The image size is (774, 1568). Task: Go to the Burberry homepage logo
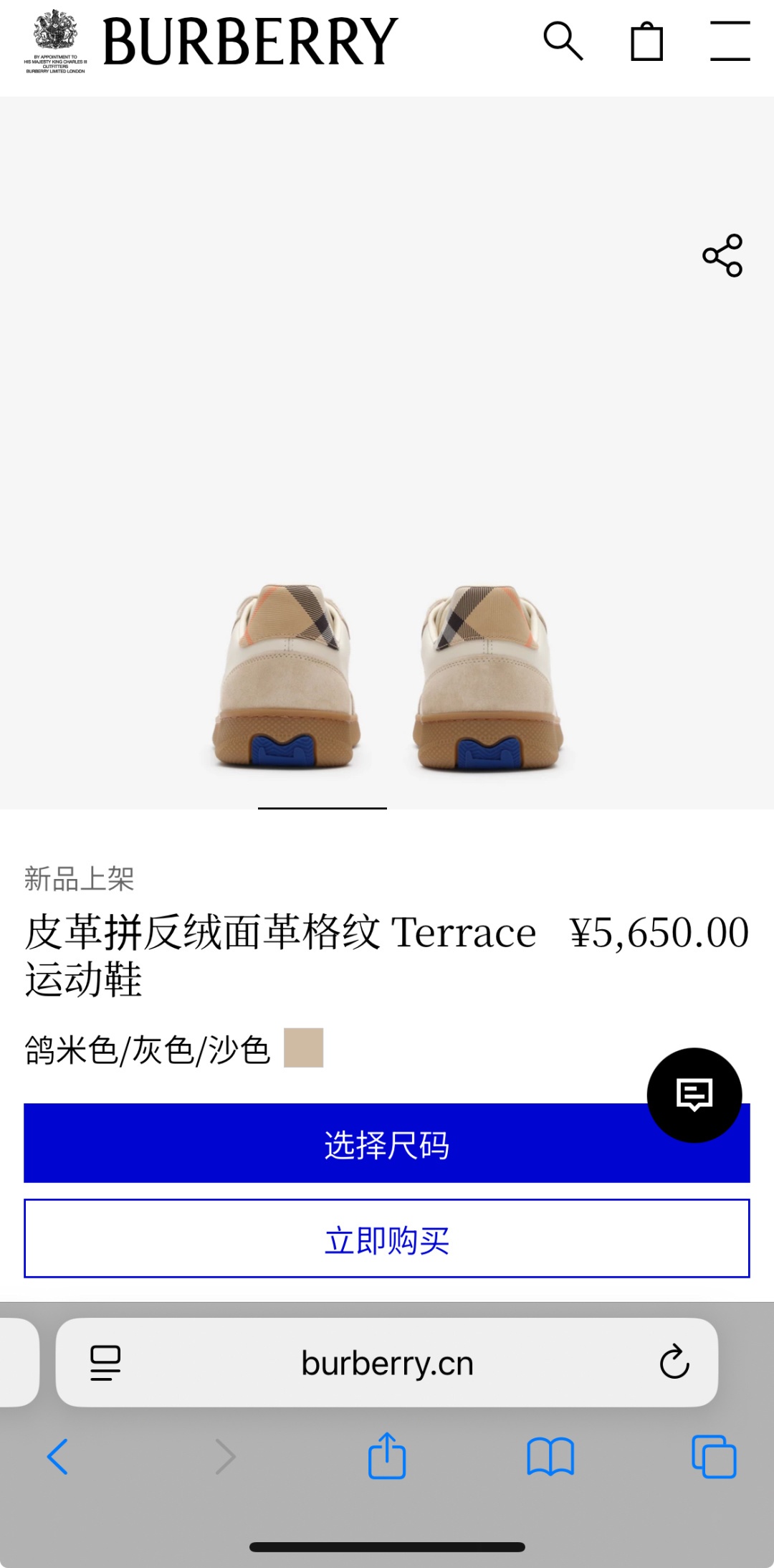click(250, 42)
